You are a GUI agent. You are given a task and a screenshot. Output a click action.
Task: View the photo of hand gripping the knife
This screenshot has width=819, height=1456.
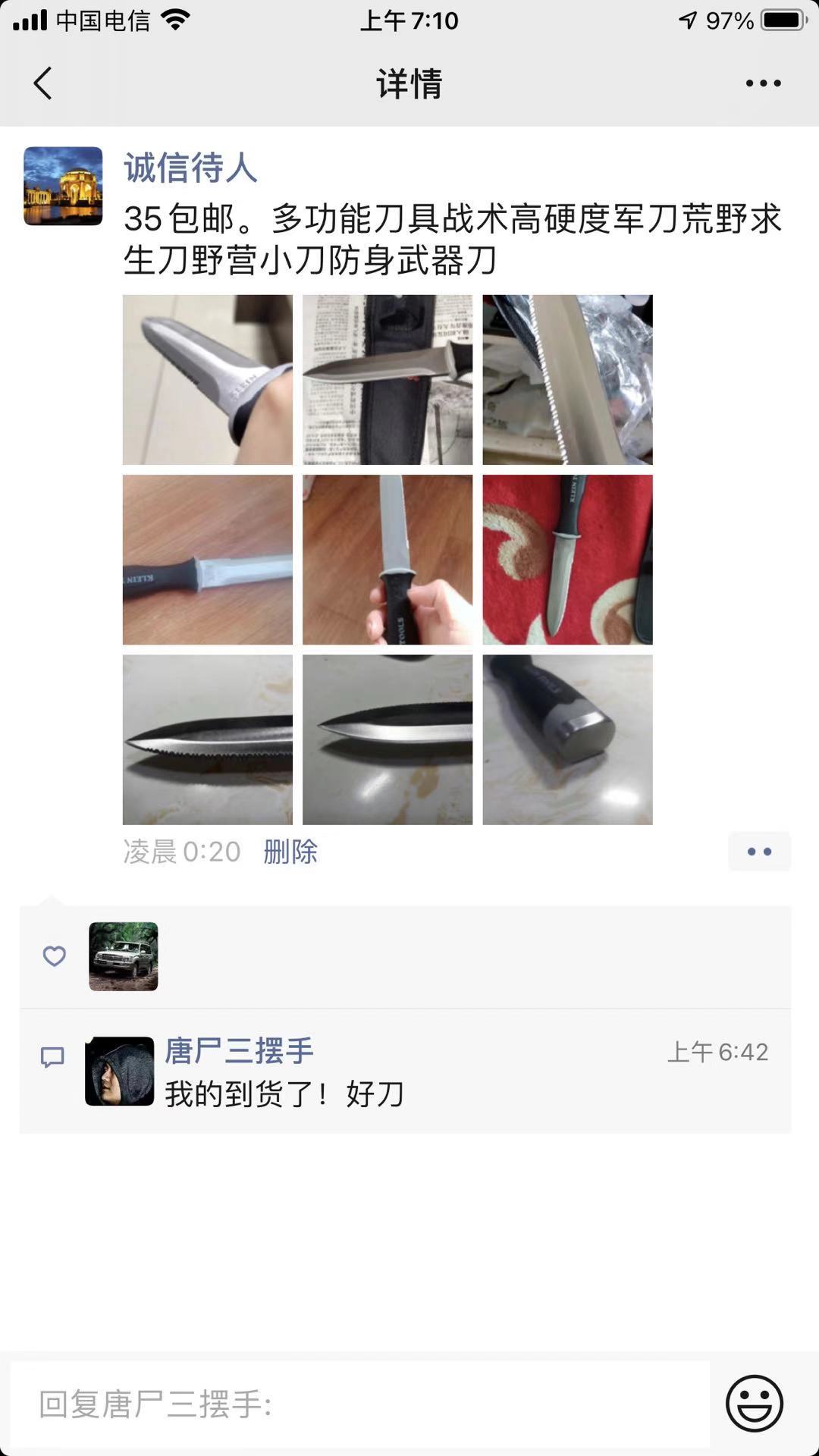point(387,560)
